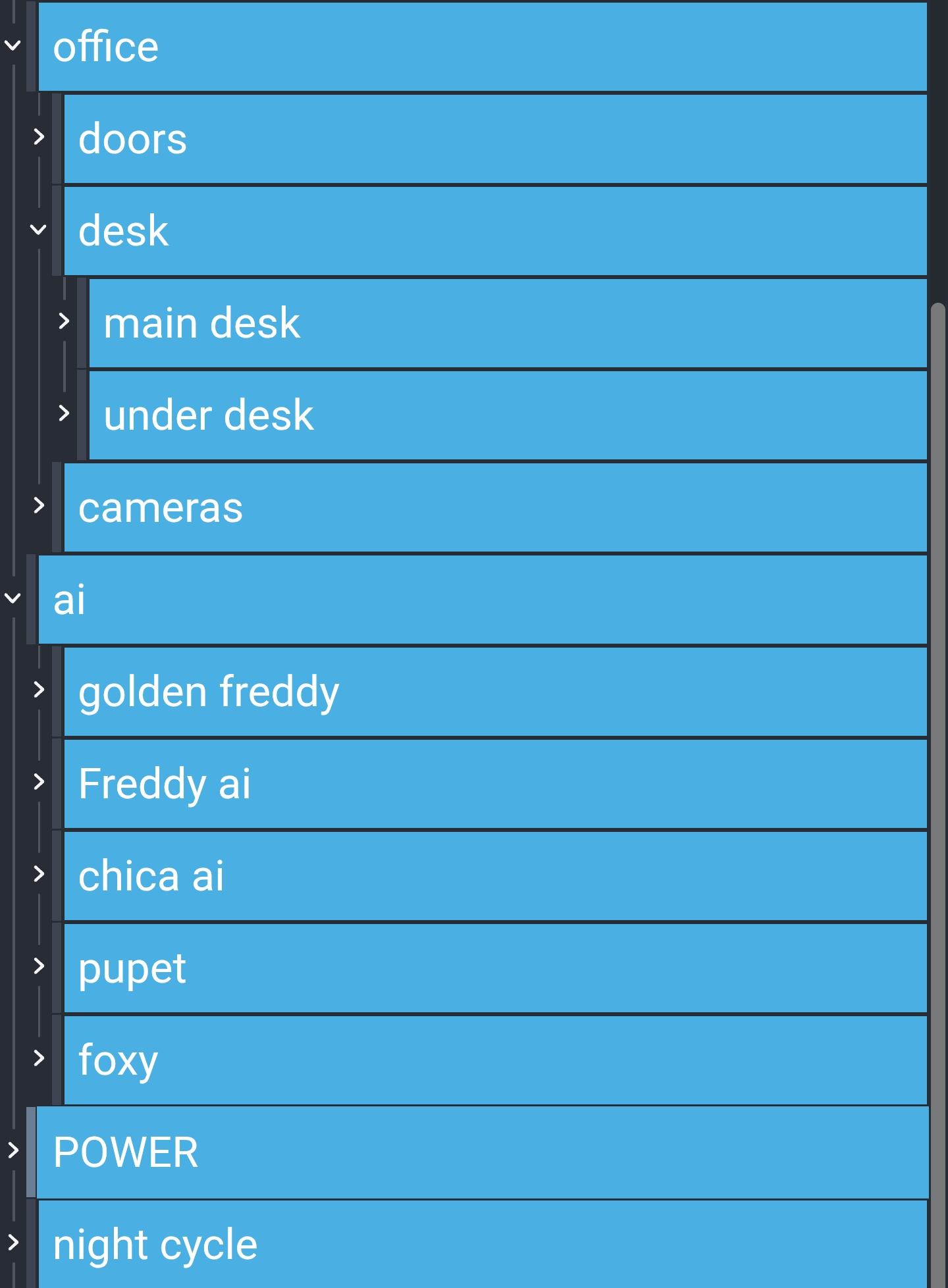Expand the pupet chevron
Viewport: 948px width, 1288px height.
pos(39,966)
